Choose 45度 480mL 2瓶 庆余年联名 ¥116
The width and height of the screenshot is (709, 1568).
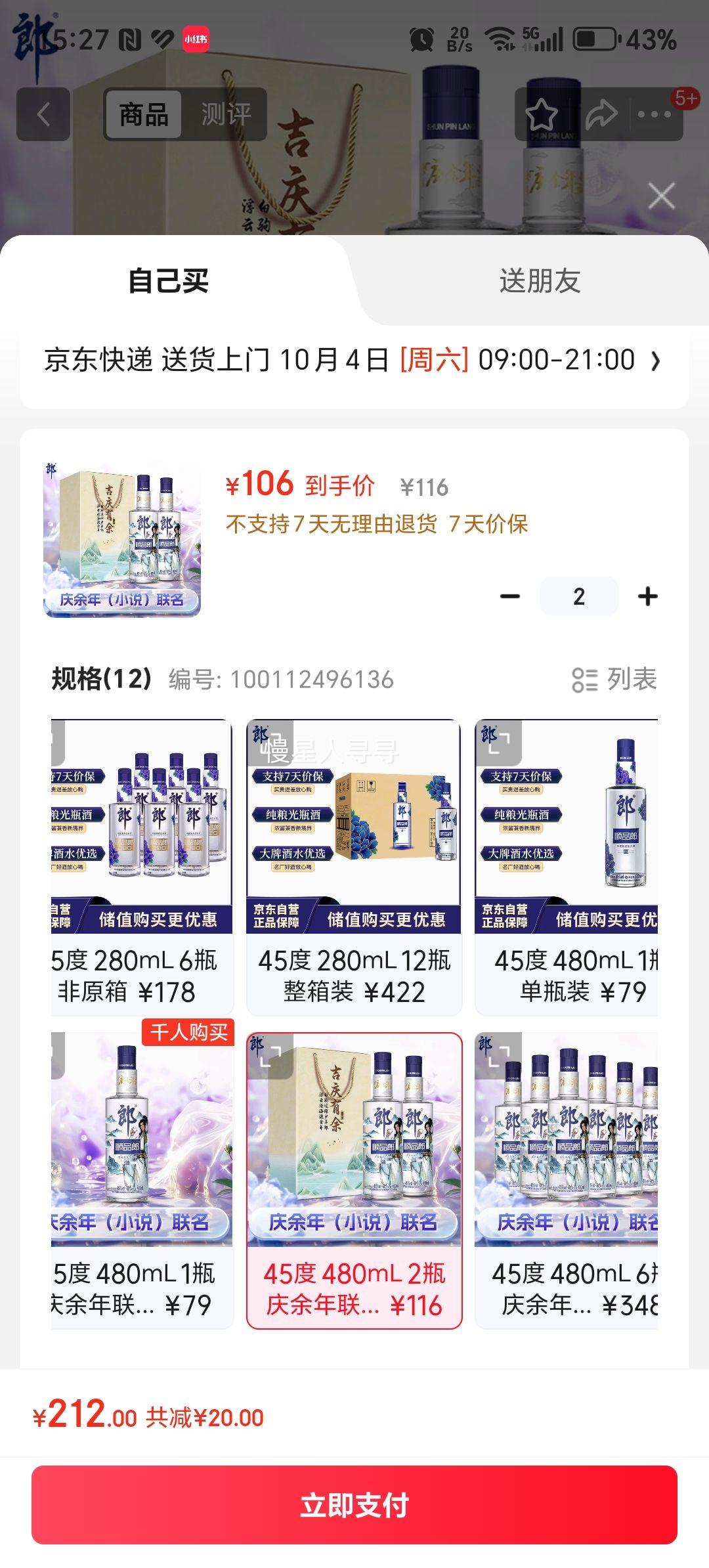(x=354, y=1180)
